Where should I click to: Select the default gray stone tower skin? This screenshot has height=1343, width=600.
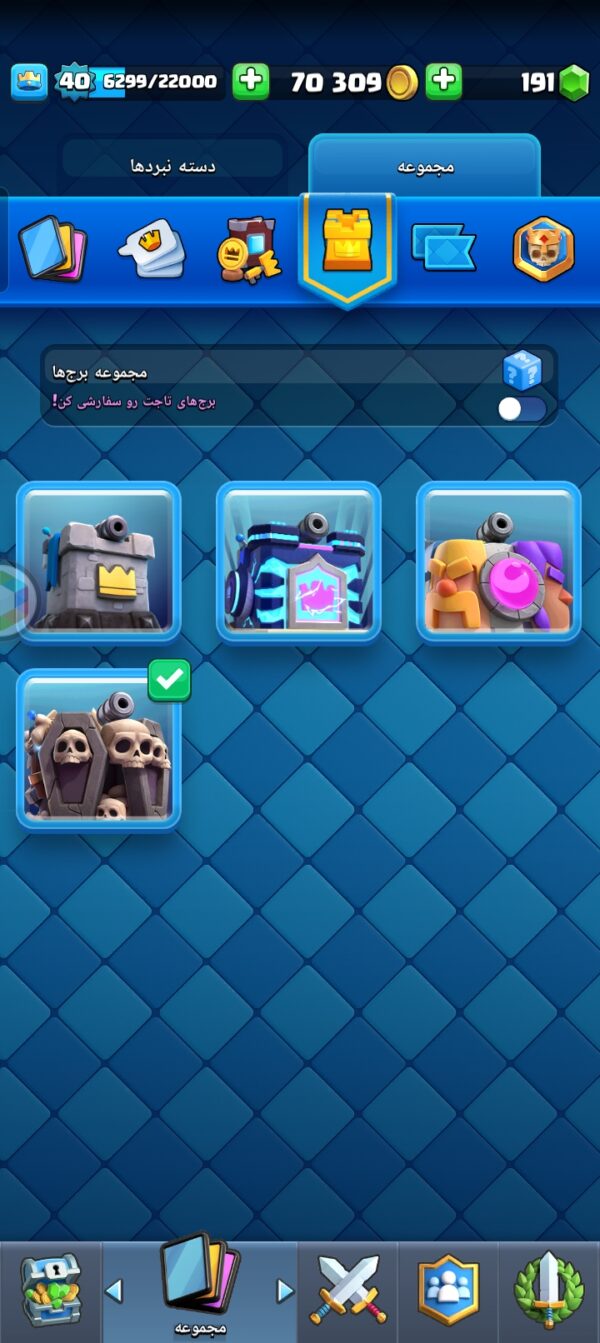coord(99,562)
